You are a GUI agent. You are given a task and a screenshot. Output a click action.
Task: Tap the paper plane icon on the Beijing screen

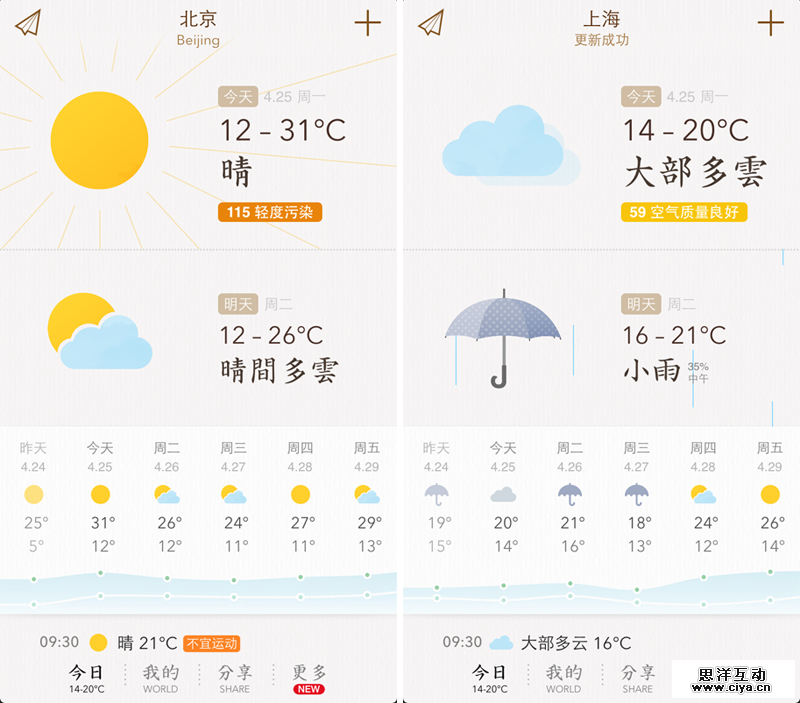tap(29, 23)
